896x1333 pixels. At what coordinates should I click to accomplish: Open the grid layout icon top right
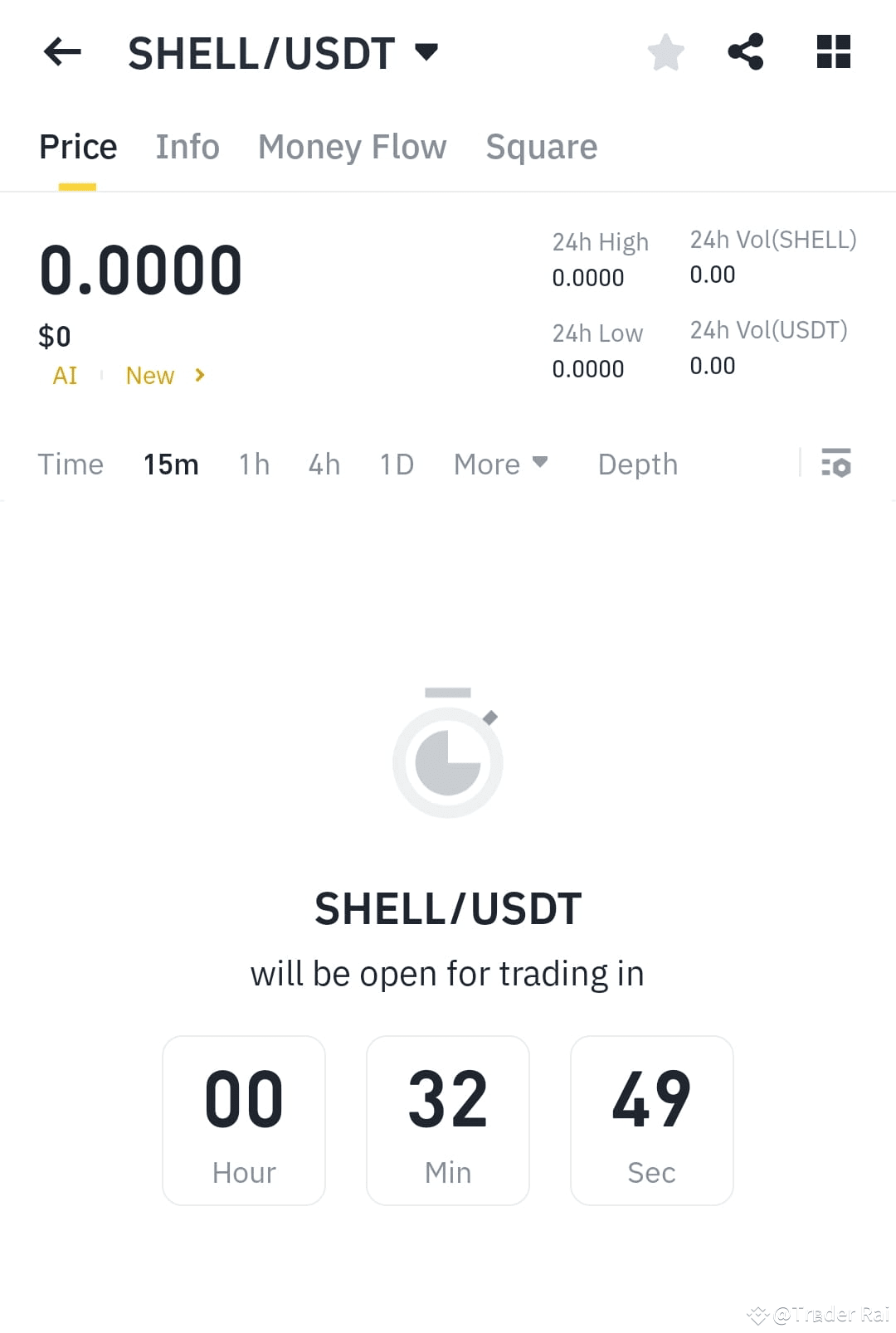coord(833,51)
